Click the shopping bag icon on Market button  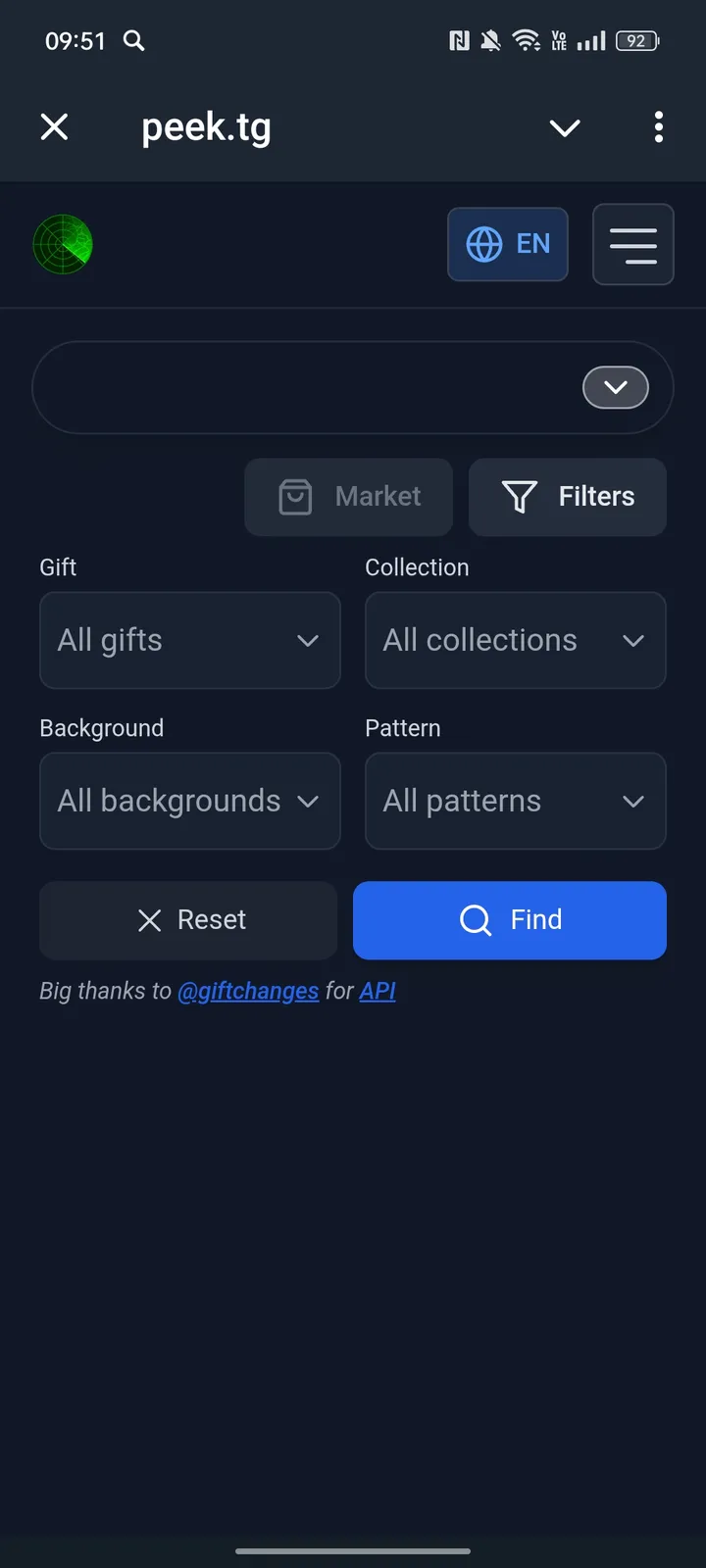295,497
